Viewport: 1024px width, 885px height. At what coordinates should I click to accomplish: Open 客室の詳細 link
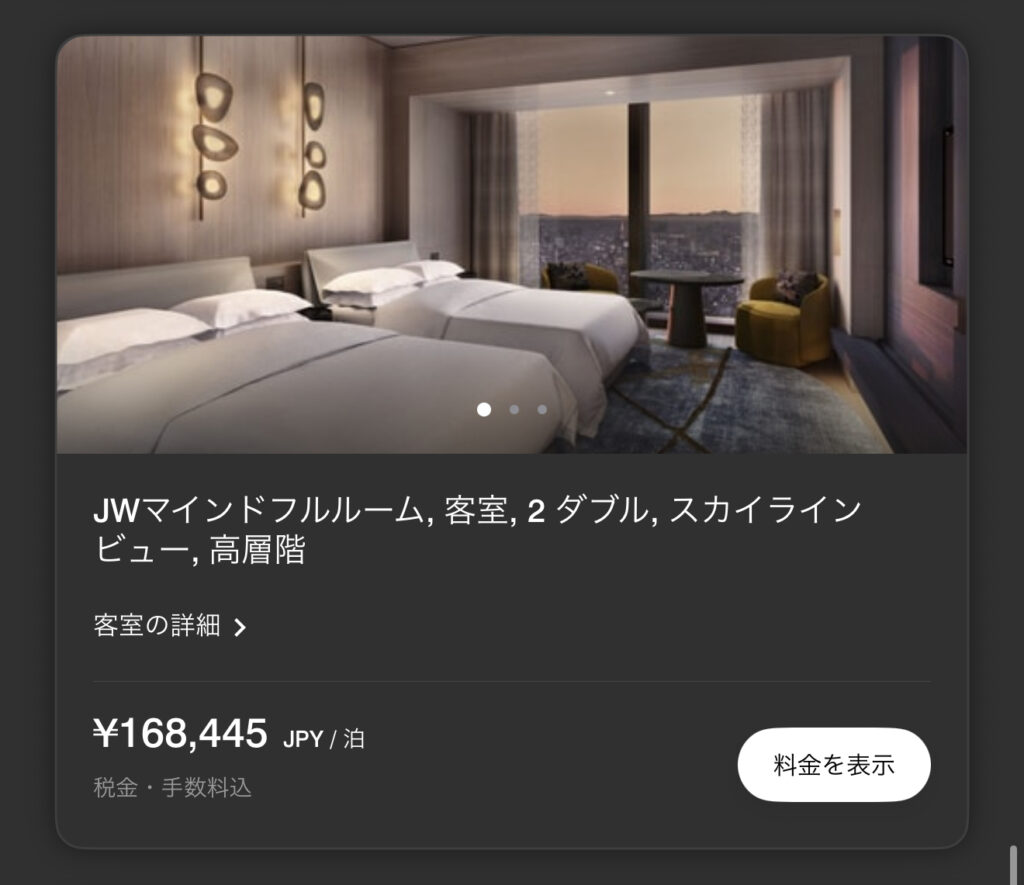[169, 627]
